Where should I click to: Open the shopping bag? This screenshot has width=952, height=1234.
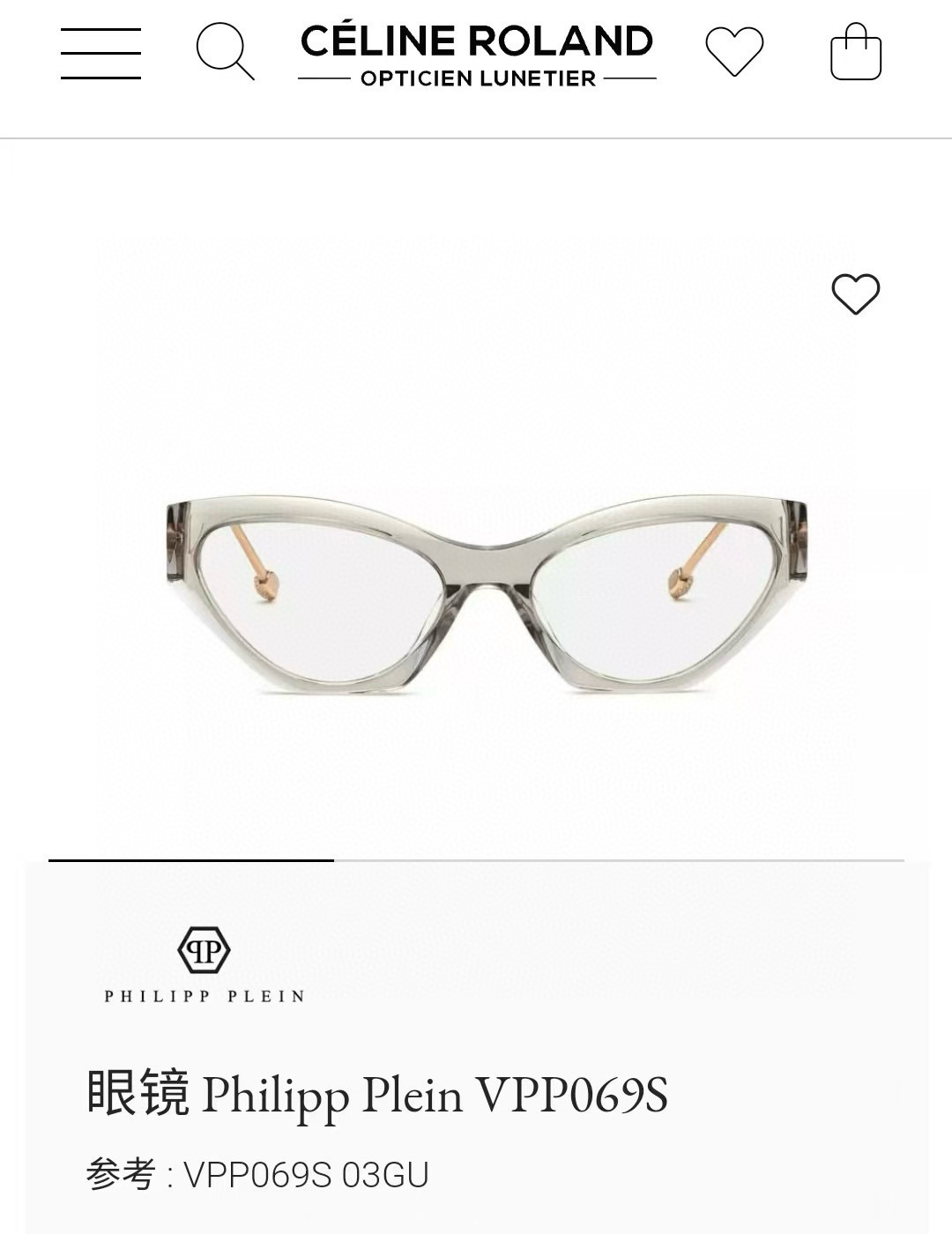click(x=855, y=52)
